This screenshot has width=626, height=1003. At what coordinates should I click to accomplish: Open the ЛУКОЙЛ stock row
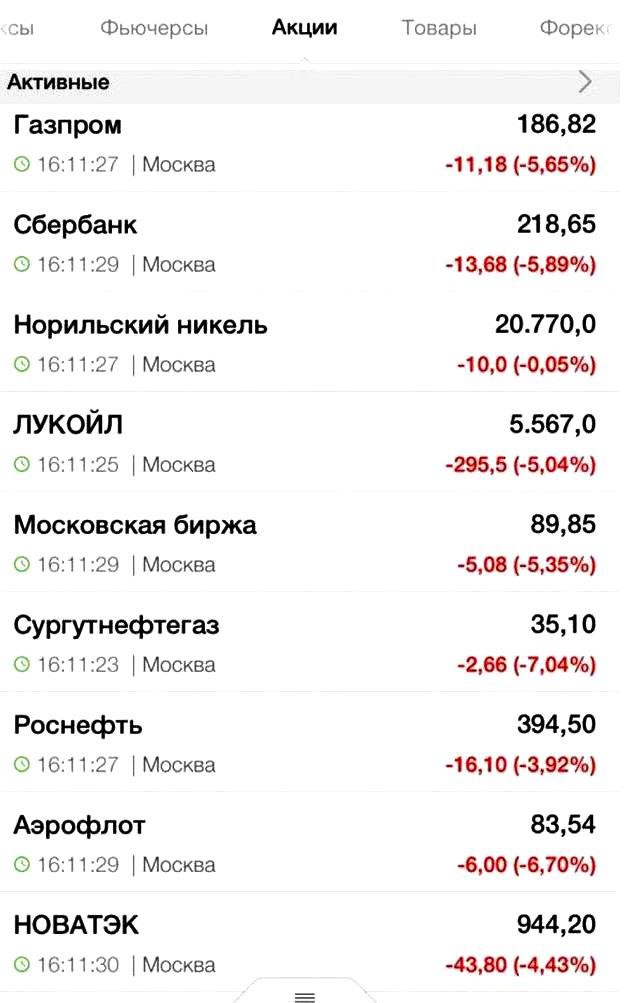point(309,441)
